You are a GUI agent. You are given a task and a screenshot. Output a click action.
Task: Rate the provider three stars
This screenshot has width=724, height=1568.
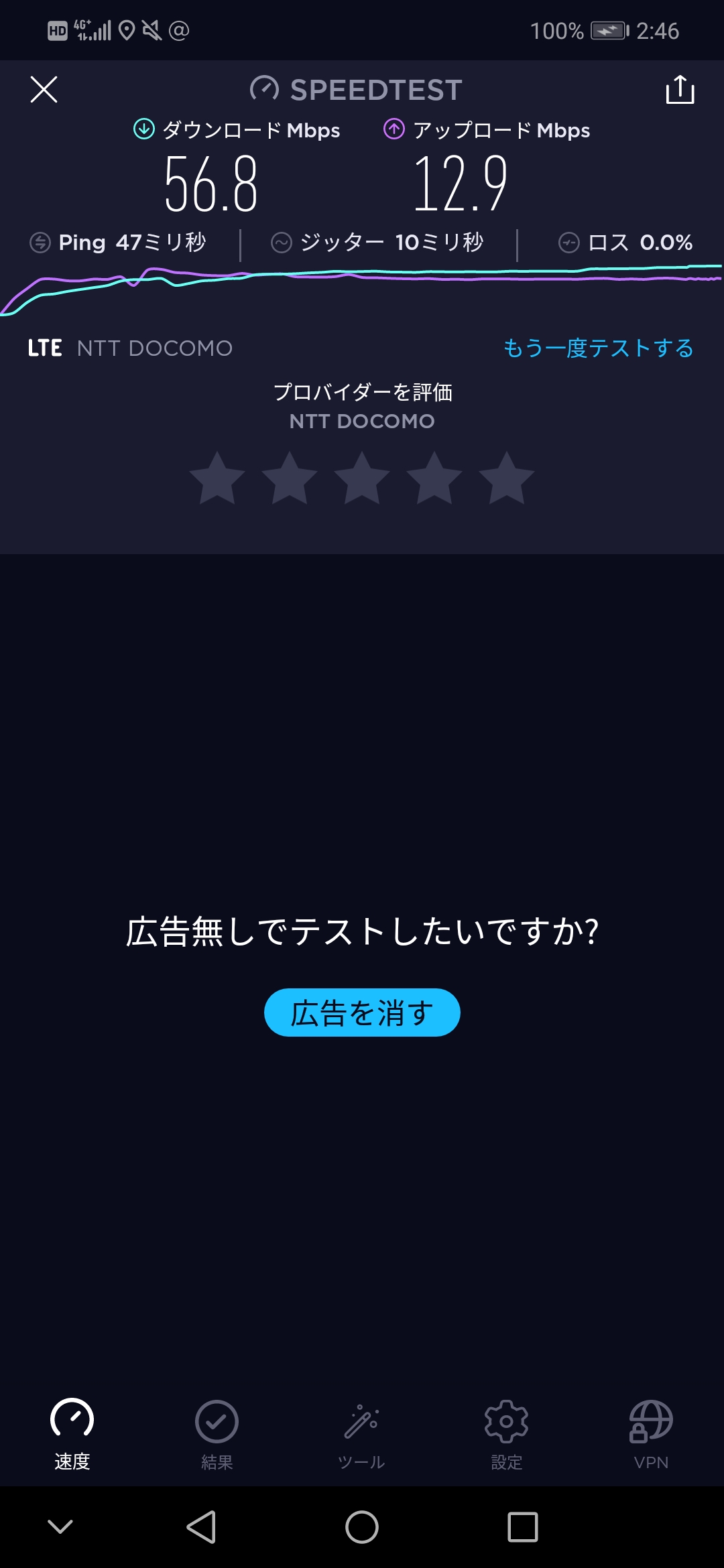[362, 478]
